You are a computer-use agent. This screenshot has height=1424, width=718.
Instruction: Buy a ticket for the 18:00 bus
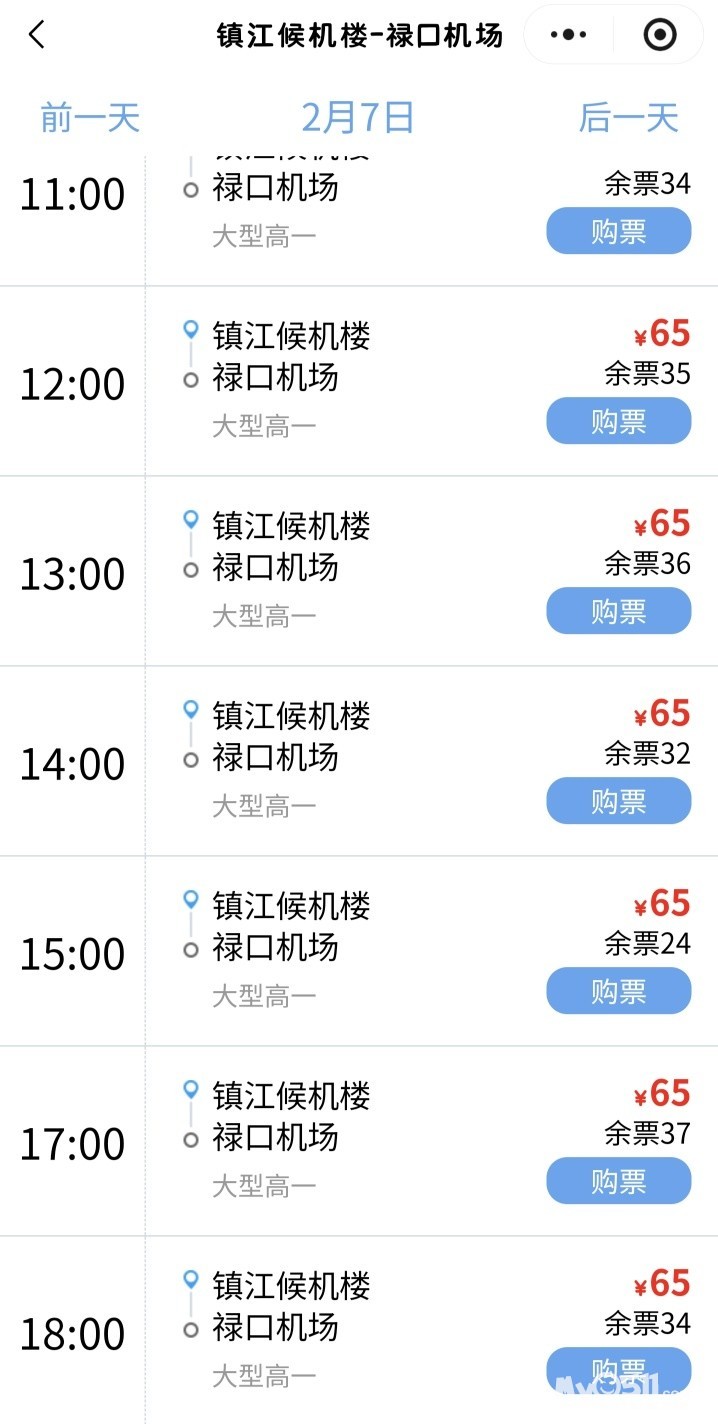[x=618, y=1369]
